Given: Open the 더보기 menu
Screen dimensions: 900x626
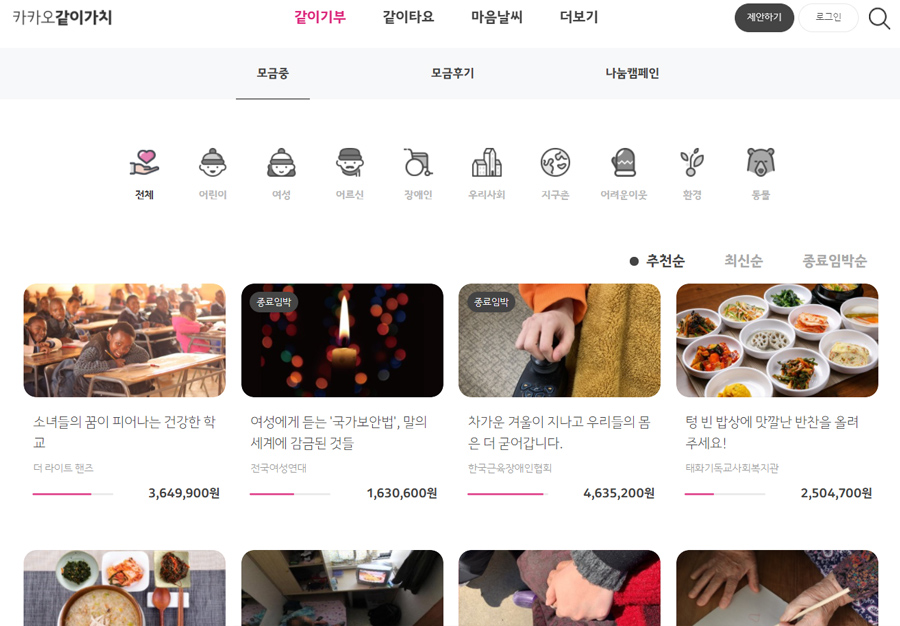Looking at the screenshot, I should click(579, 17).
